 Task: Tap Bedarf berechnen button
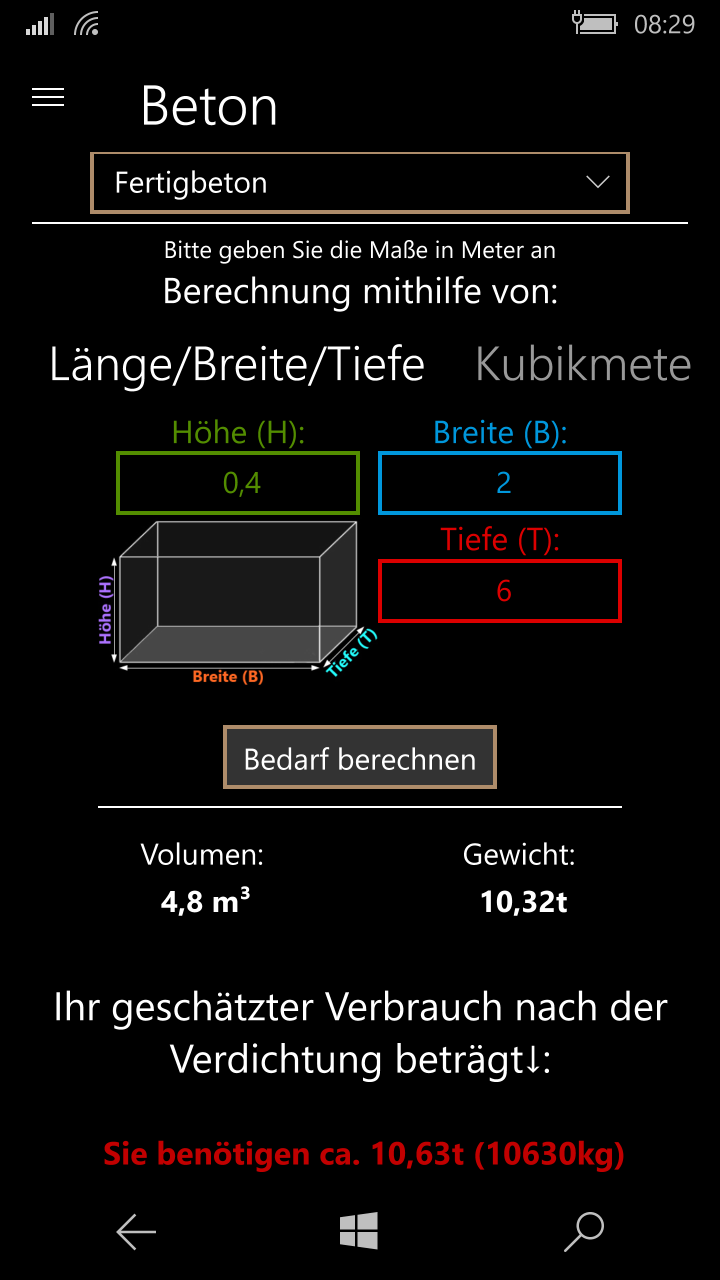click(360, 758)
